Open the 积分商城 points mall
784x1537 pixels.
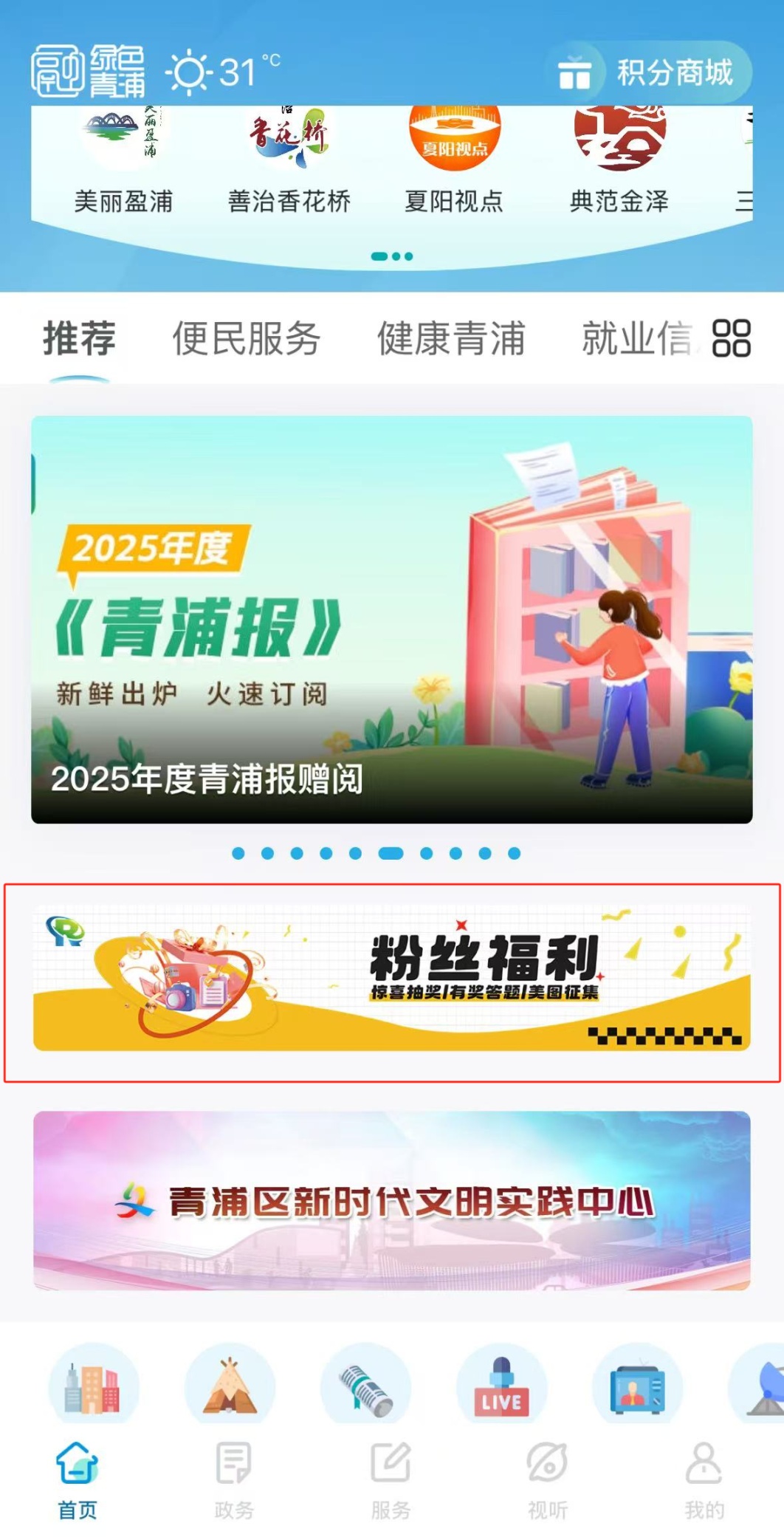point(648,73)
